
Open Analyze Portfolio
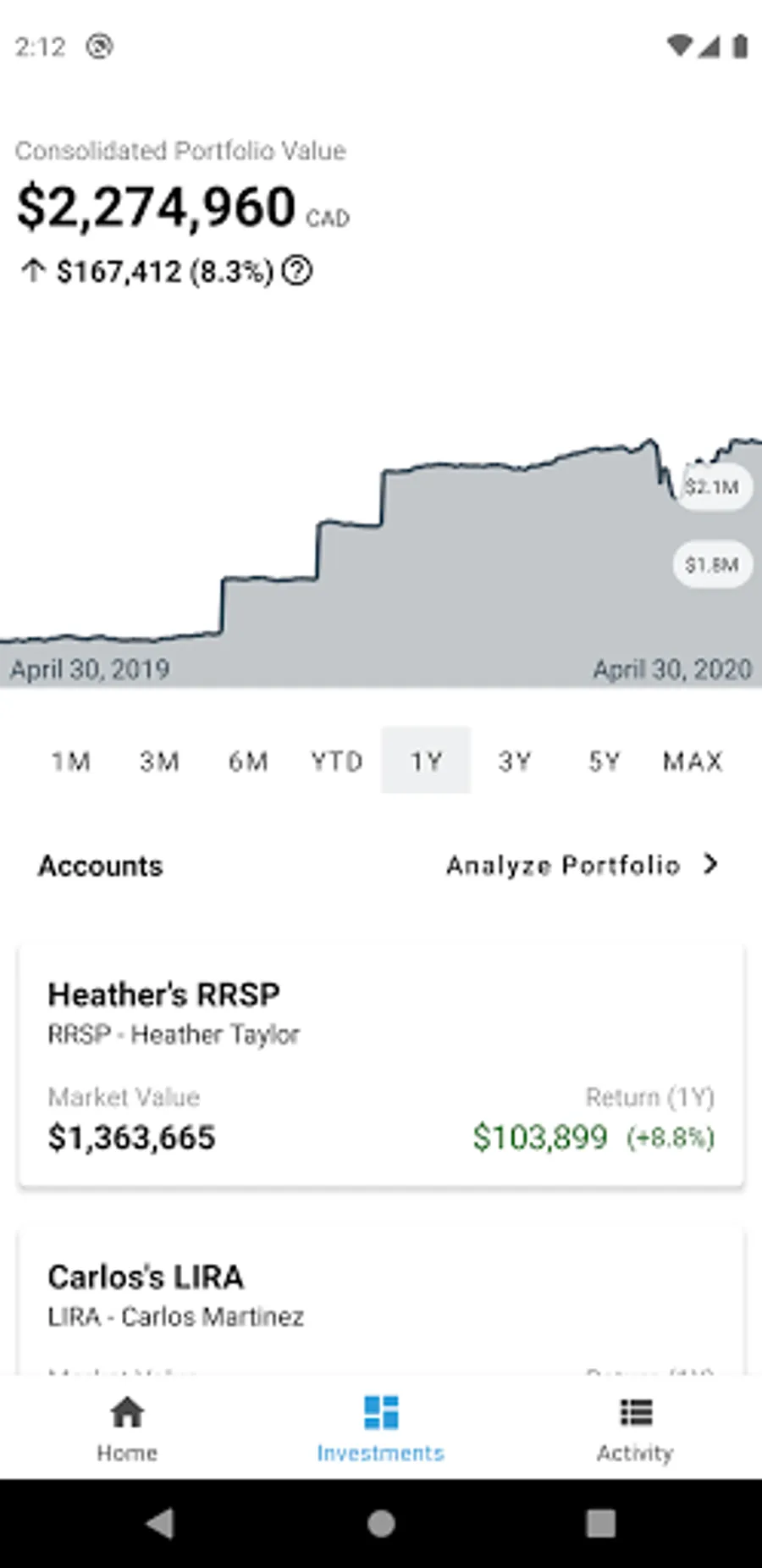(582, 865)
